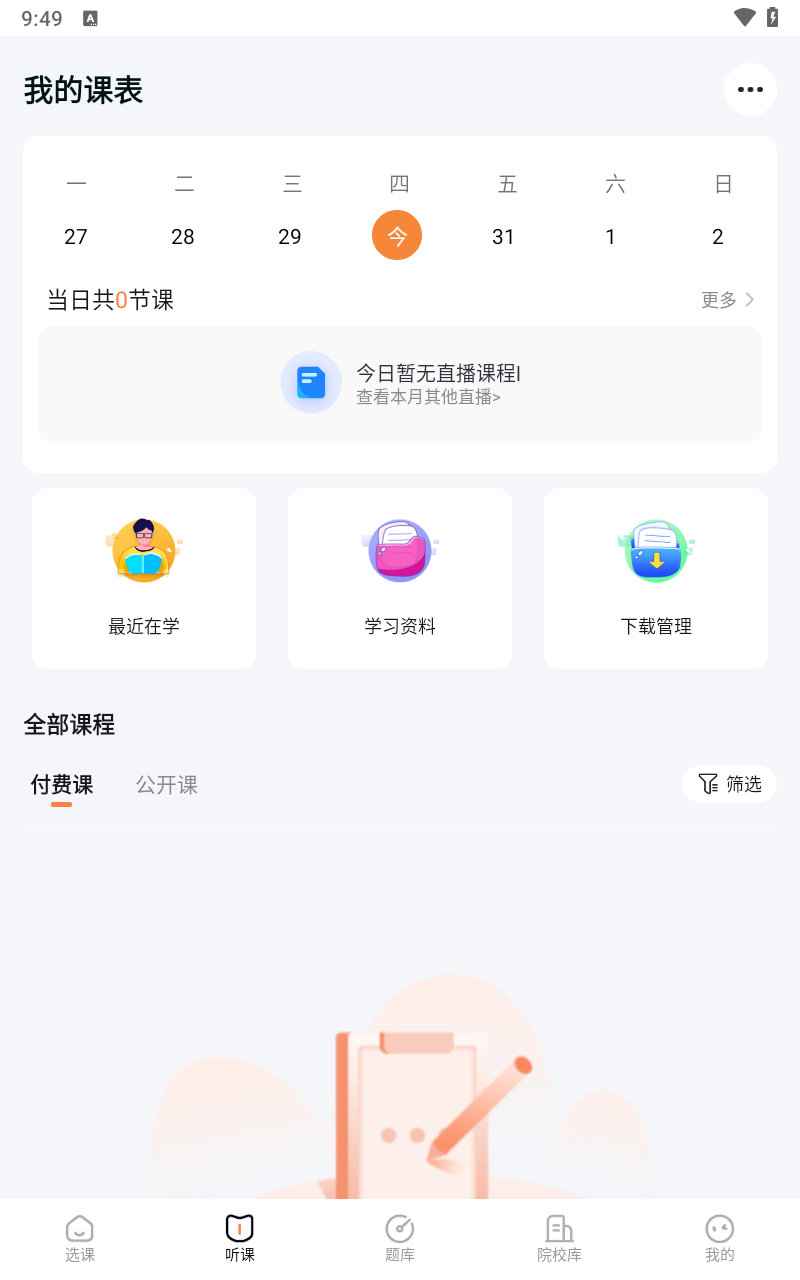Open the 最近在学 card
This screenshot has height=1280, width=800.
pyautogui.click(x=144, y=578)
